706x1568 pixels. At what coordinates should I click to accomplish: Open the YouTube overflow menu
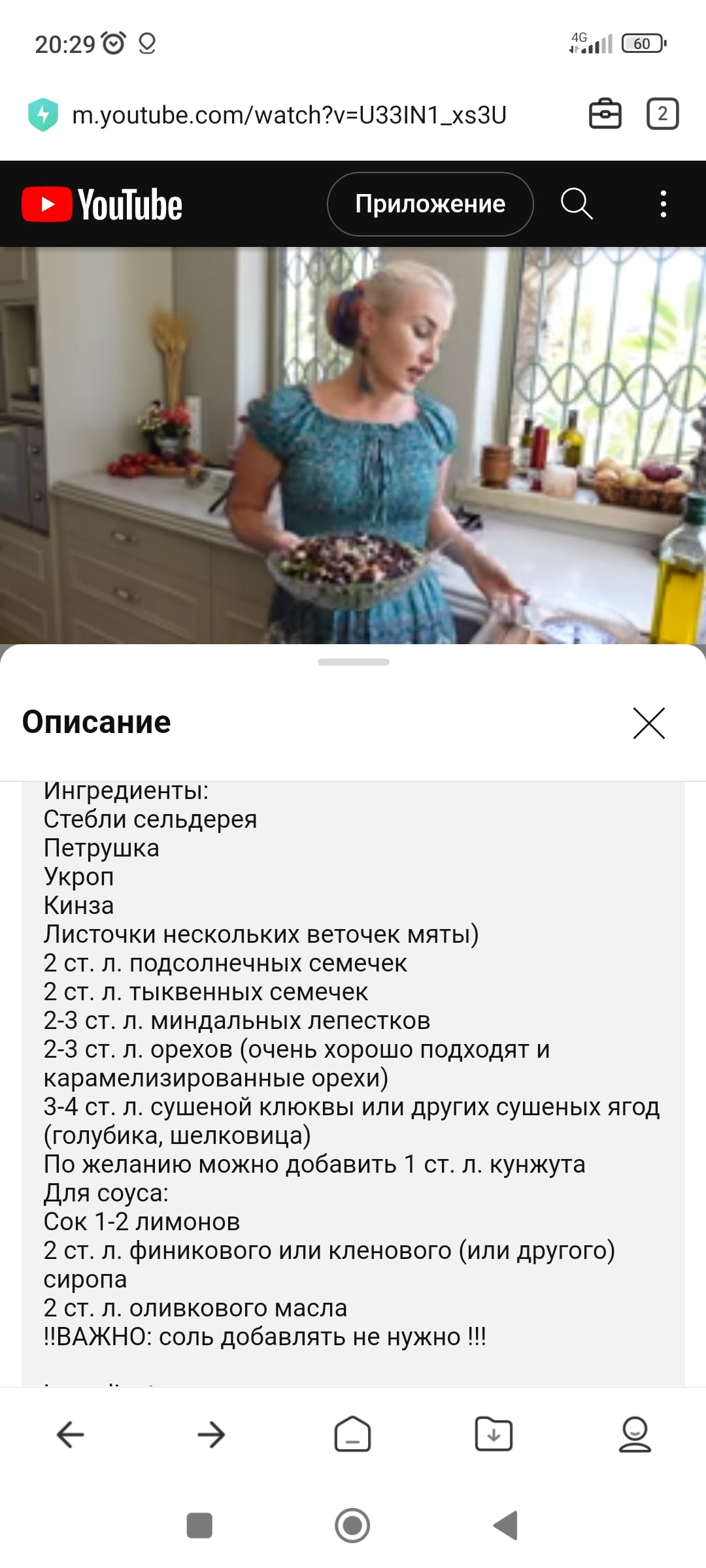click(663, 204)
